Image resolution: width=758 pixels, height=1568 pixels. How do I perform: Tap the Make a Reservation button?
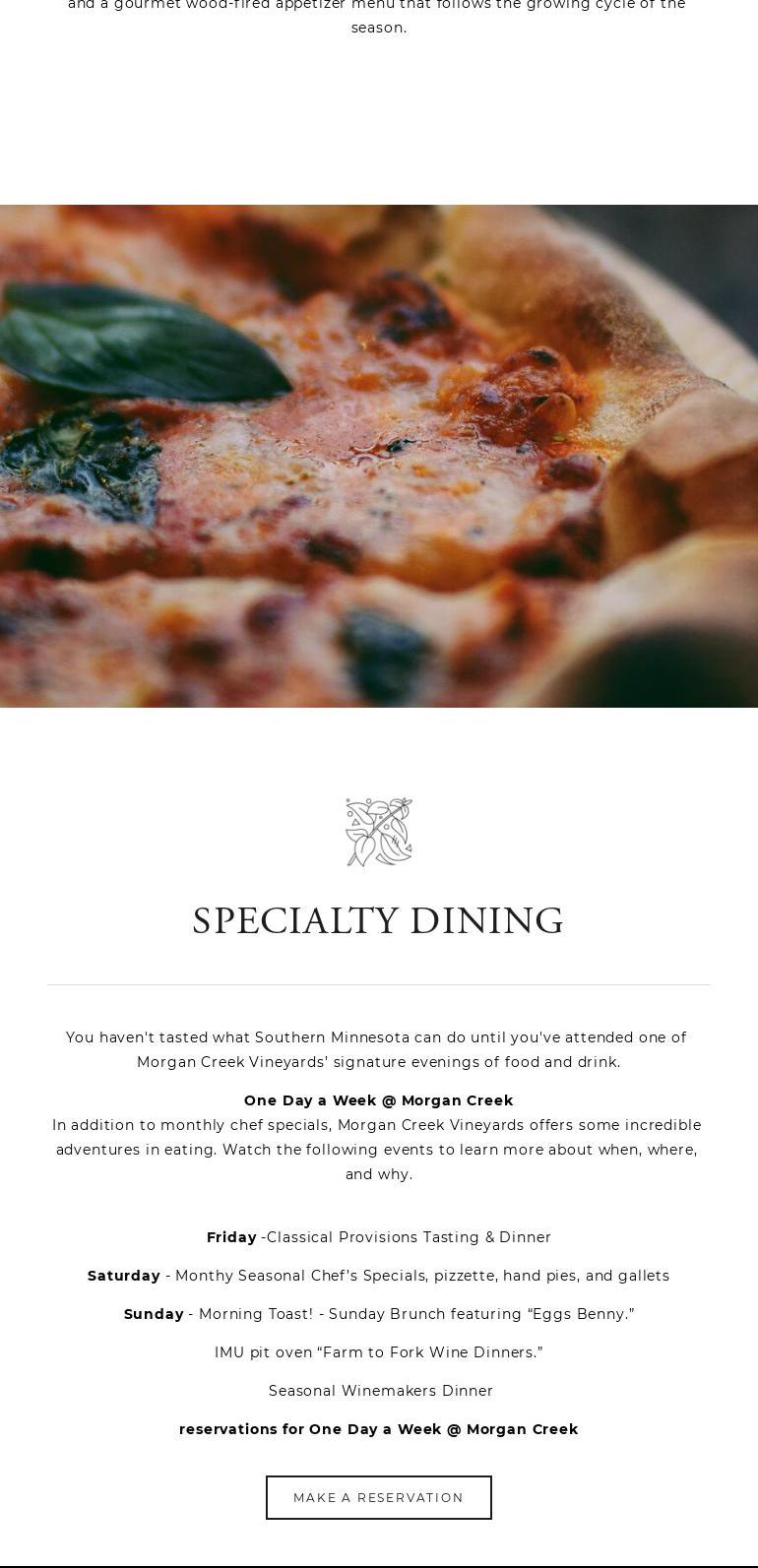(x=378, y=1497)
